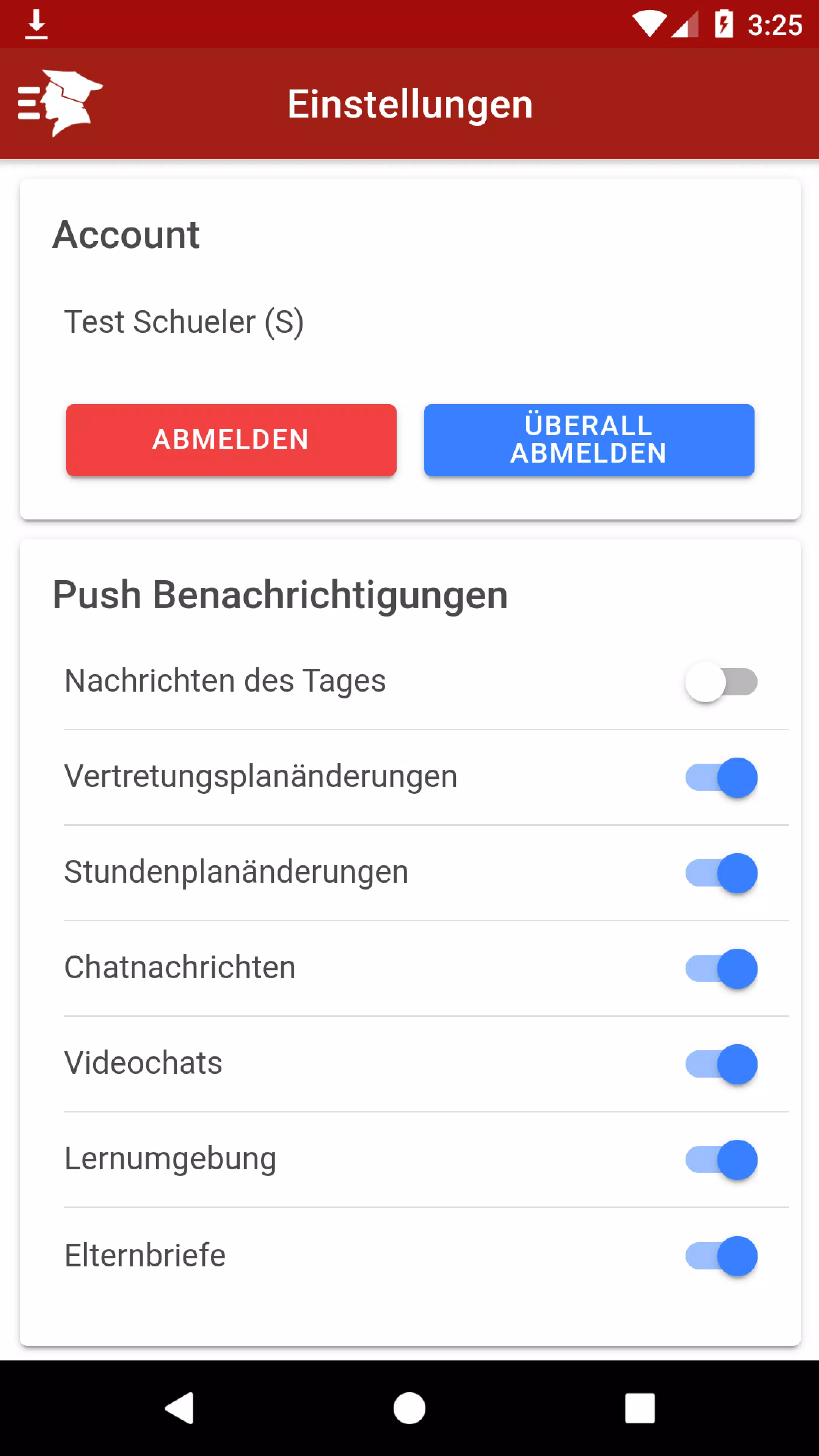Switch off Videochats notifications
This screenshot has width=819, height=1456.
[721, 1064]
